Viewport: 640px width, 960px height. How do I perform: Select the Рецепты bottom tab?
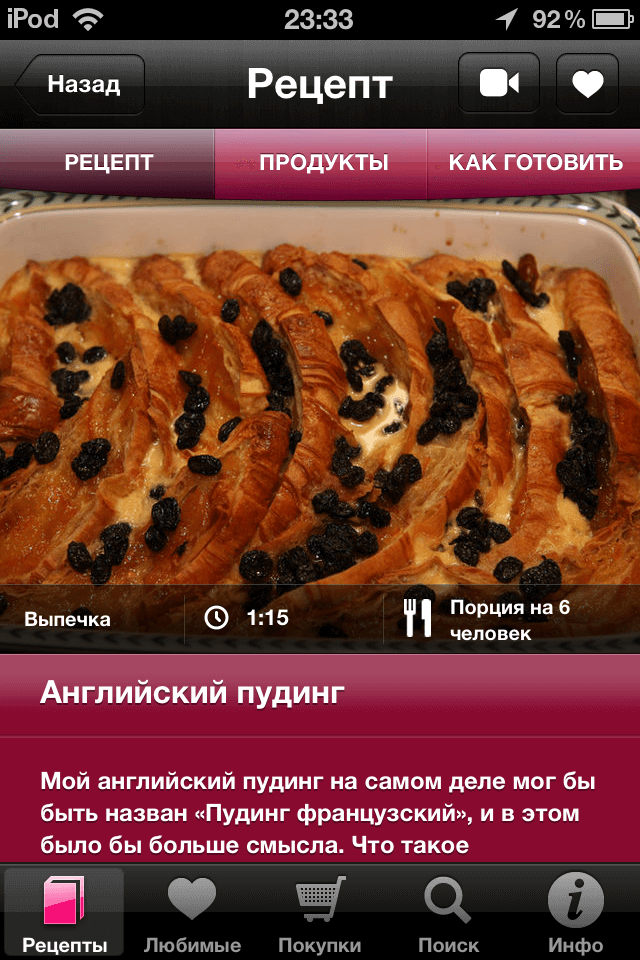click(65, 914)
